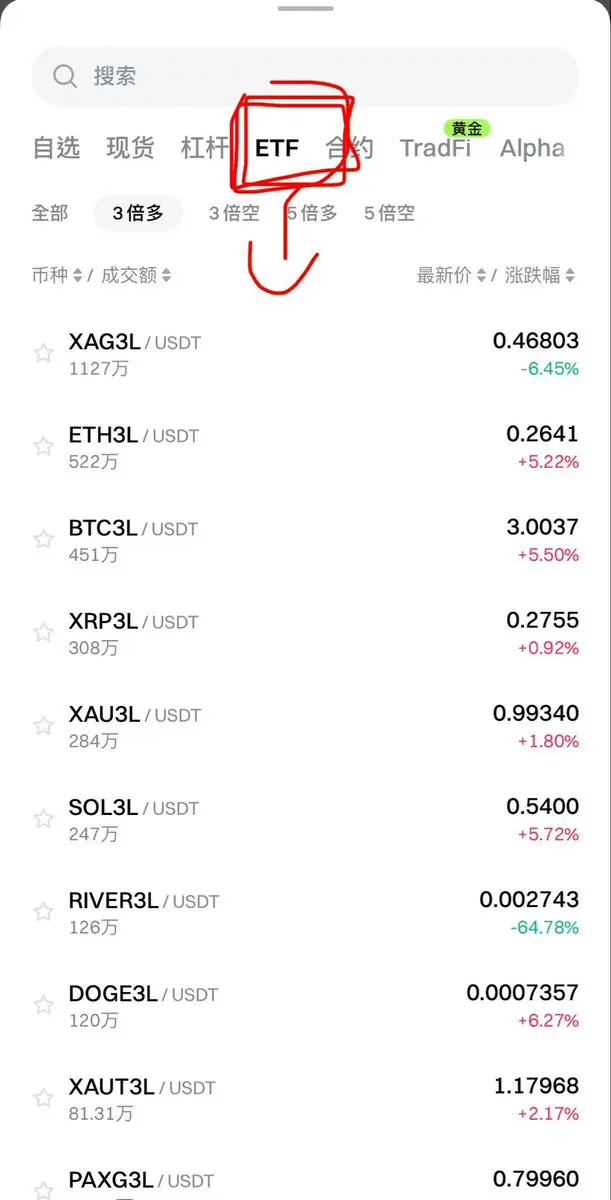Image resolution: width=611 pixels, height=1200 pixels.
Task: Add SOL3L to favorites via star
Action: point(43,819)
